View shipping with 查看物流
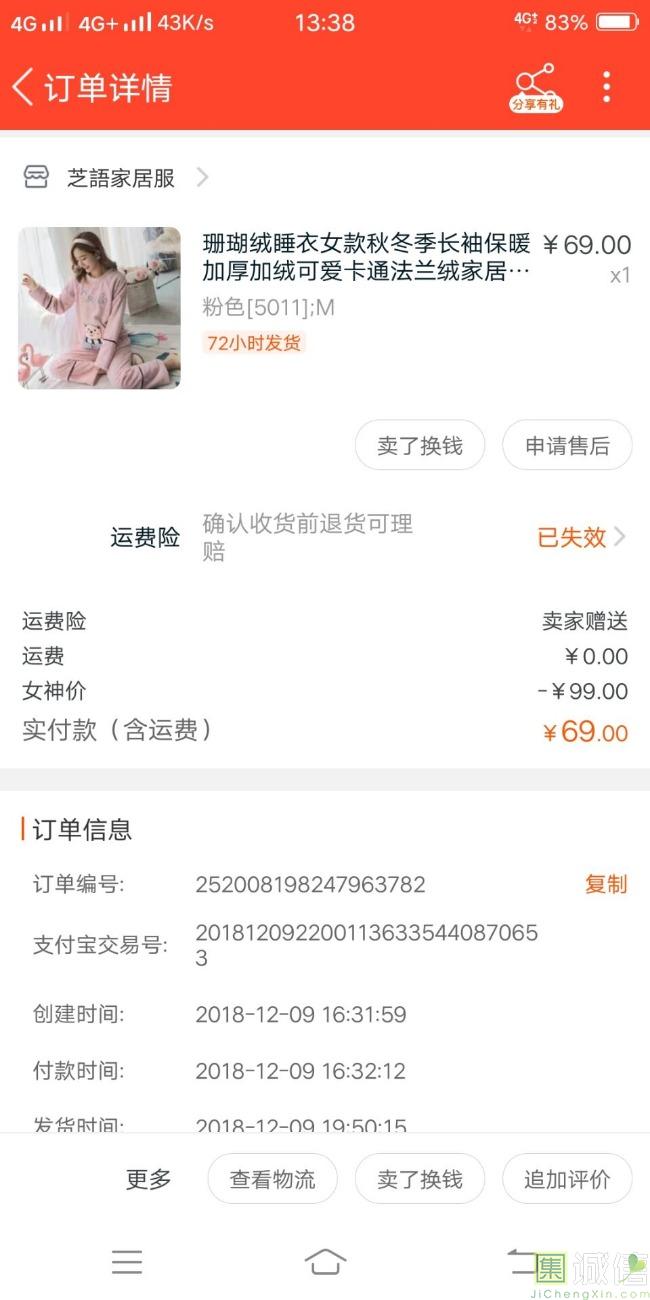The image size is (650, 1300). click(x=272, y=1179)
